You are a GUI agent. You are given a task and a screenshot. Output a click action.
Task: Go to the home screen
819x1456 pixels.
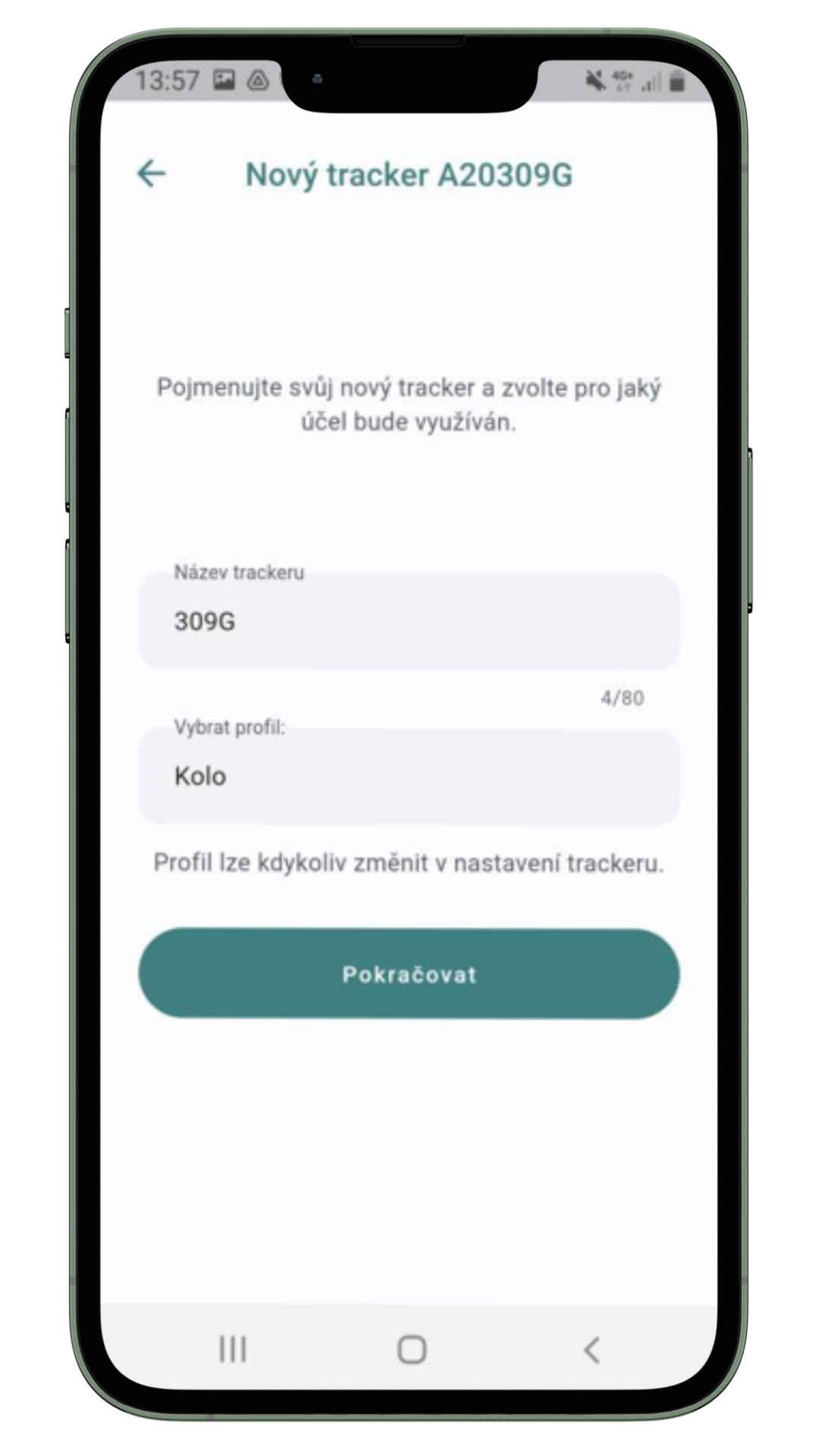412,1349
